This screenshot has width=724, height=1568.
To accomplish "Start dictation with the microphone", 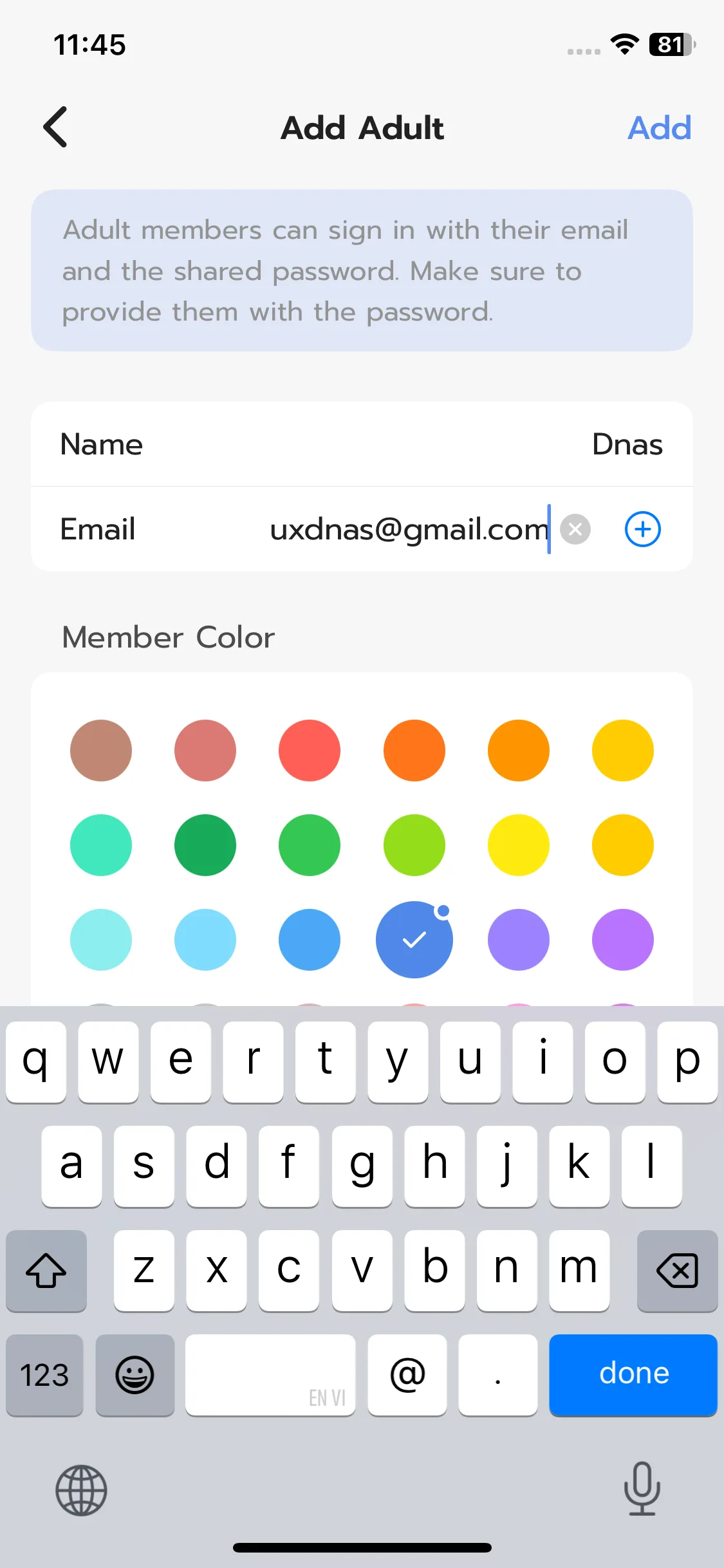I will (642, 1488).
